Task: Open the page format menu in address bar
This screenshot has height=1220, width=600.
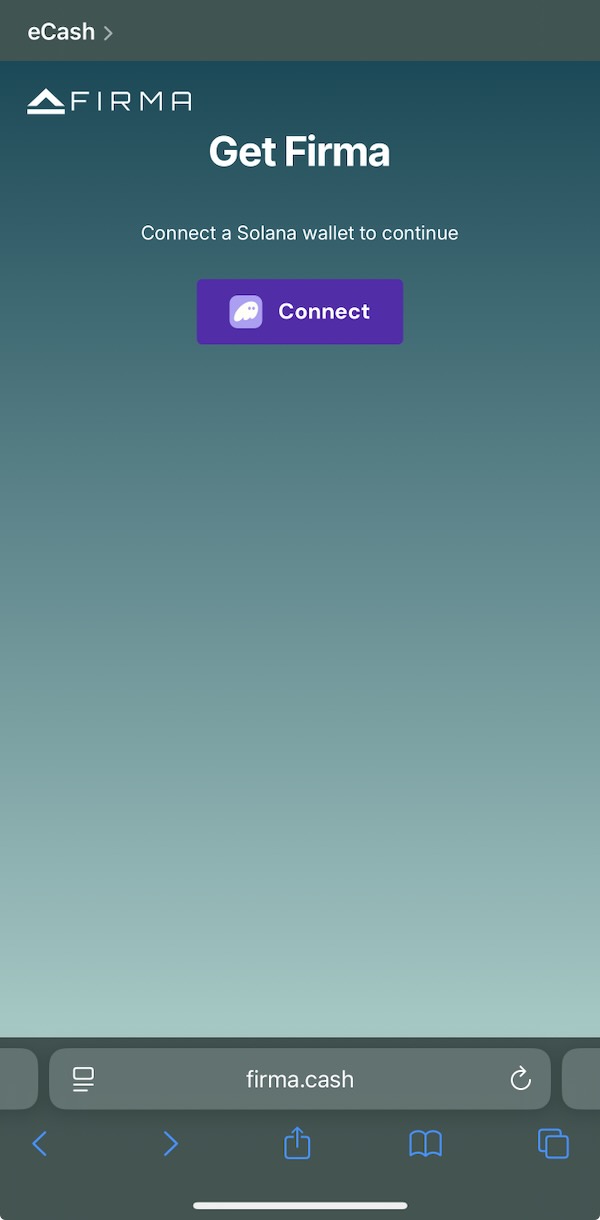Action: click(84, 1079)
